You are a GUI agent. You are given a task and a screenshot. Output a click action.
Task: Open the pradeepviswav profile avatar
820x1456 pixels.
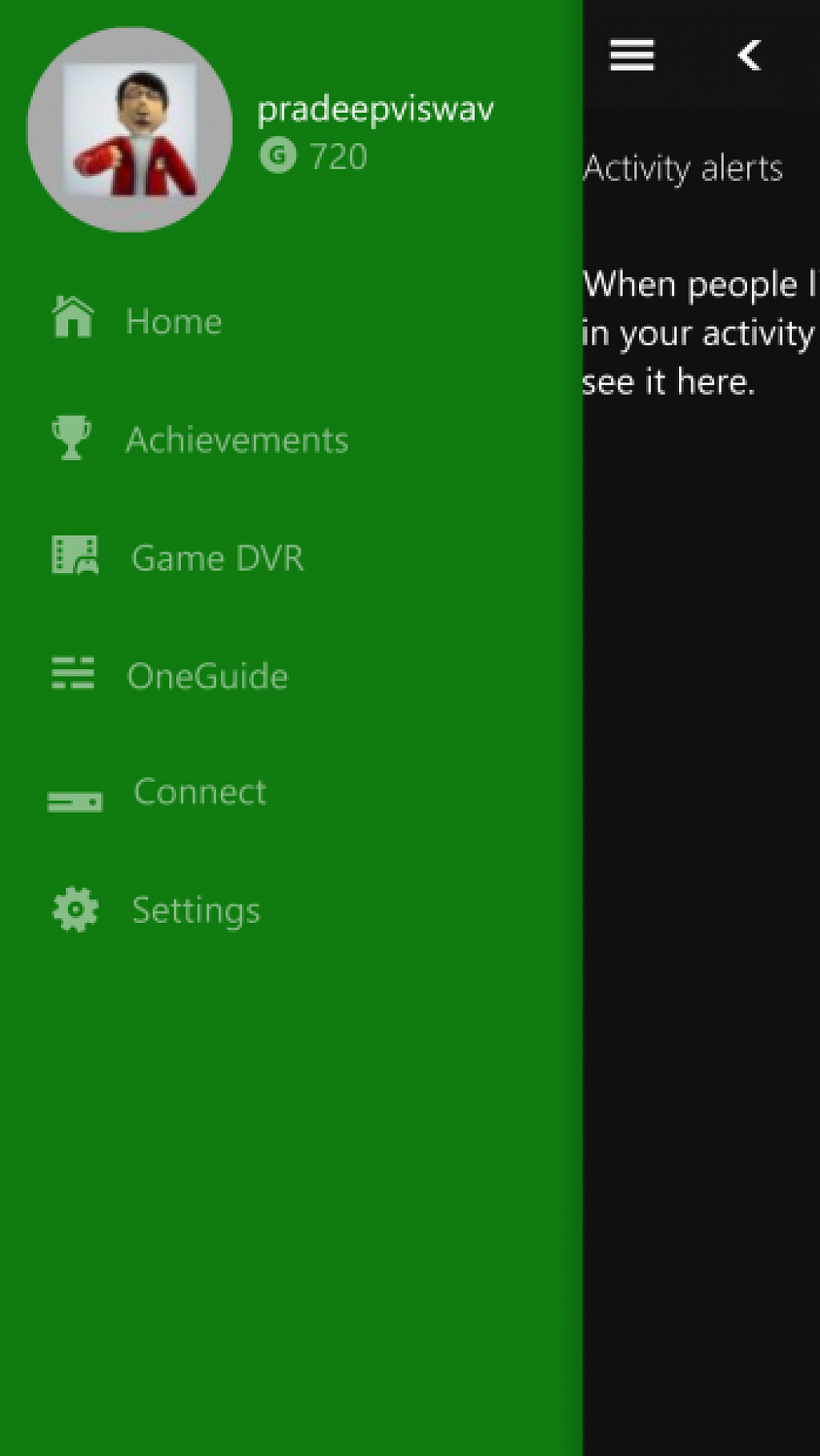click(130, 130)
